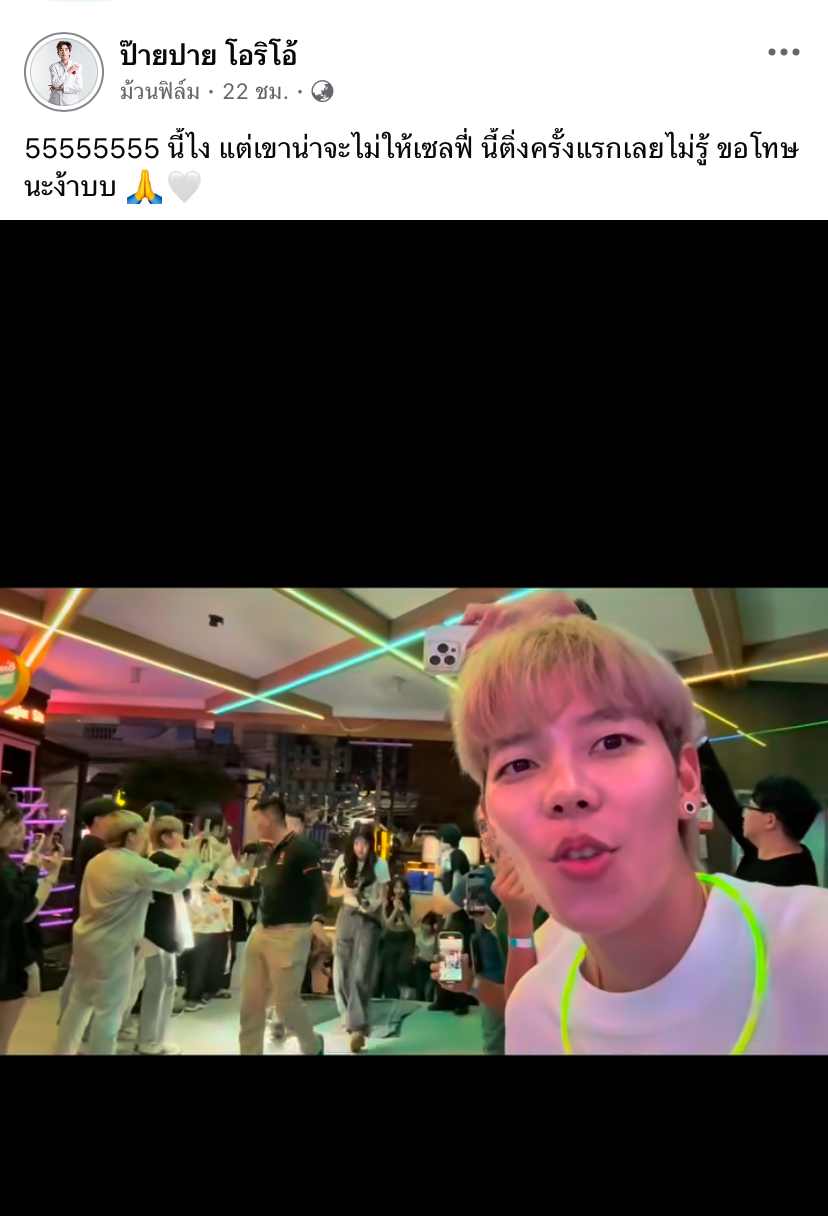Open the ป๊ายปาย โอริโอ้ profile name

pos(208,55)
